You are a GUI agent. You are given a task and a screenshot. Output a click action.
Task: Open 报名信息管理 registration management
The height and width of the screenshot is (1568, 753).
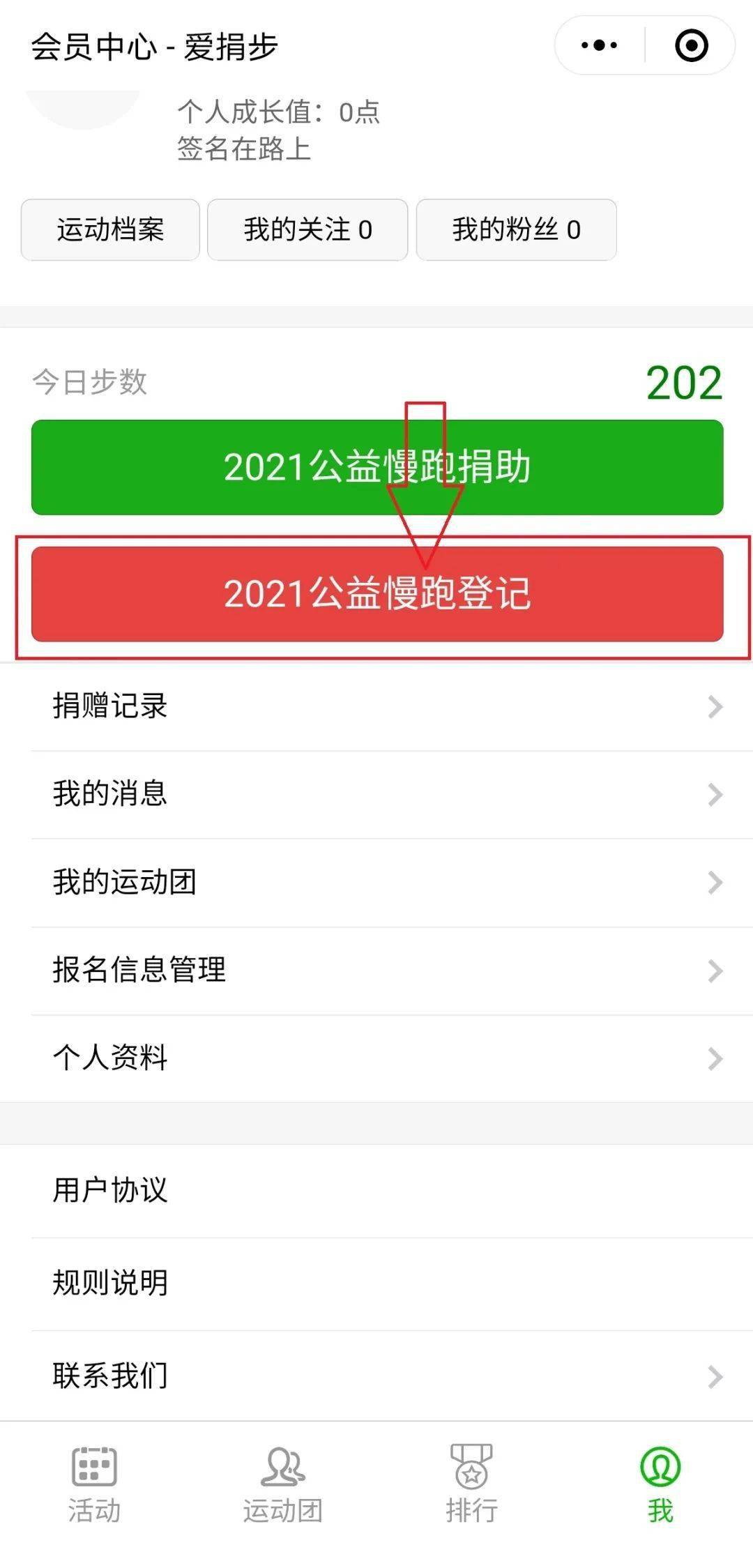376,970
